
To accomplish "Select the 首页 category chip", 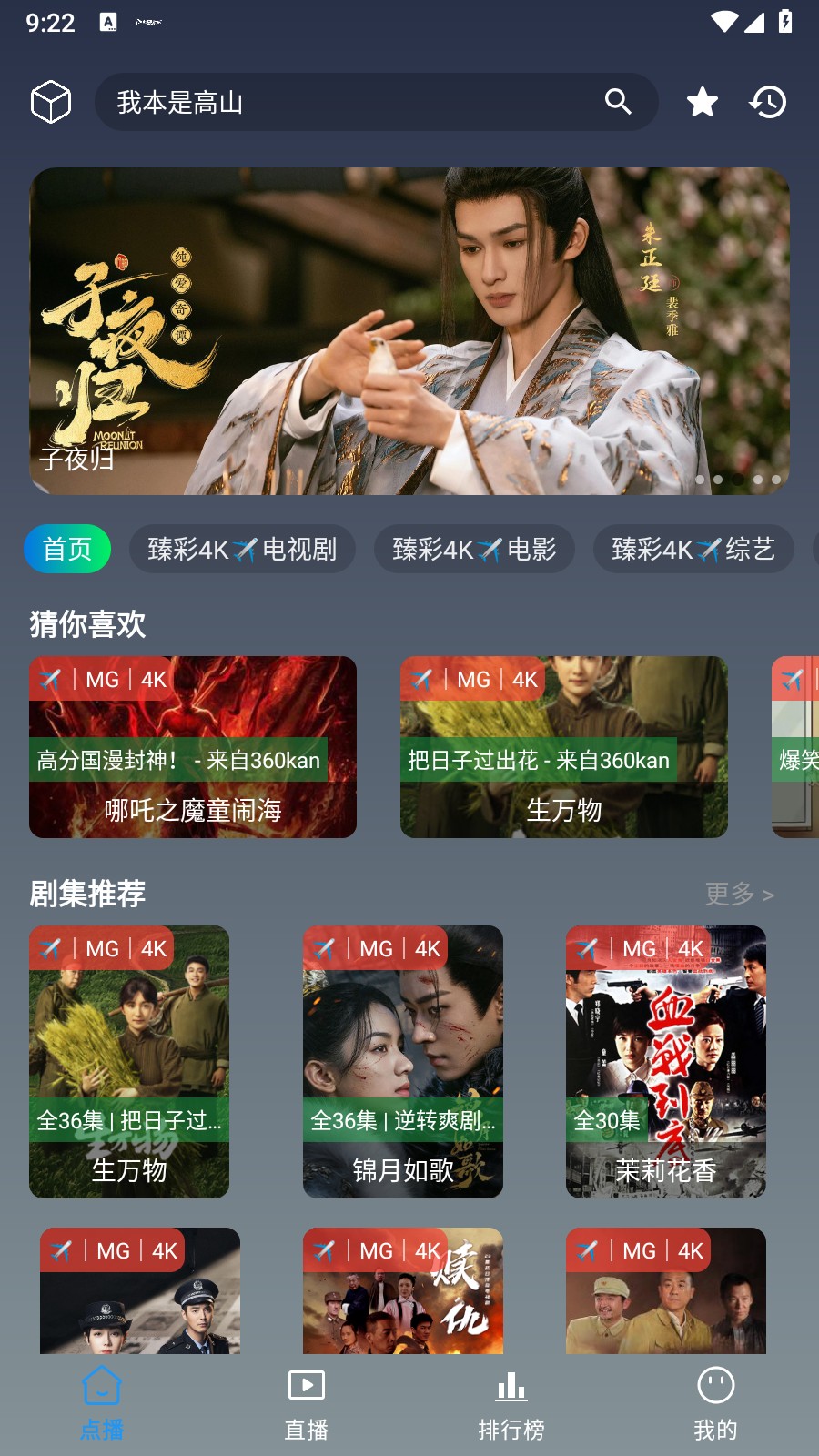I will [x=66, y=549].
